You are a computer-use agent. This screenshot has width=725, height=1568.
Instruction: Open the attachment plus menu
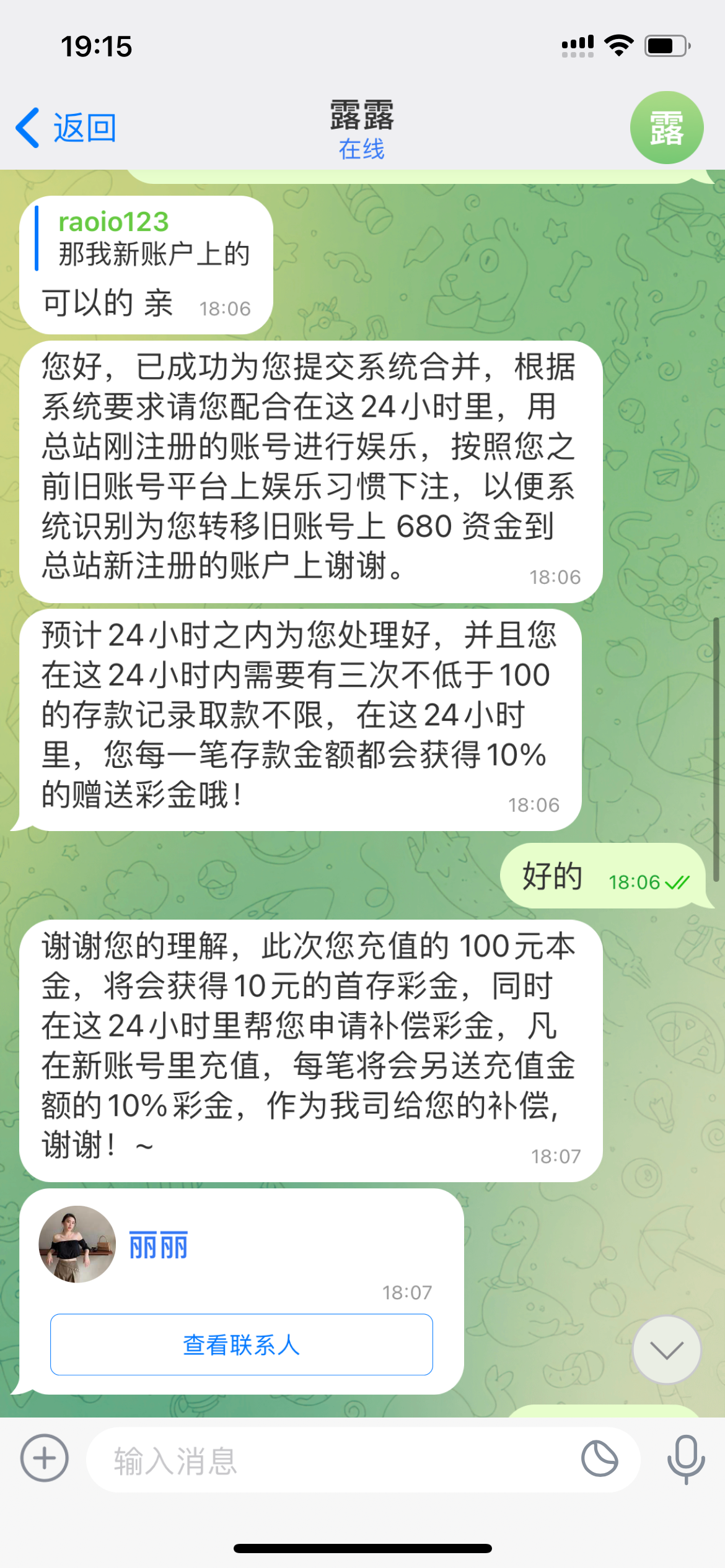click(x=45, y=1458)
